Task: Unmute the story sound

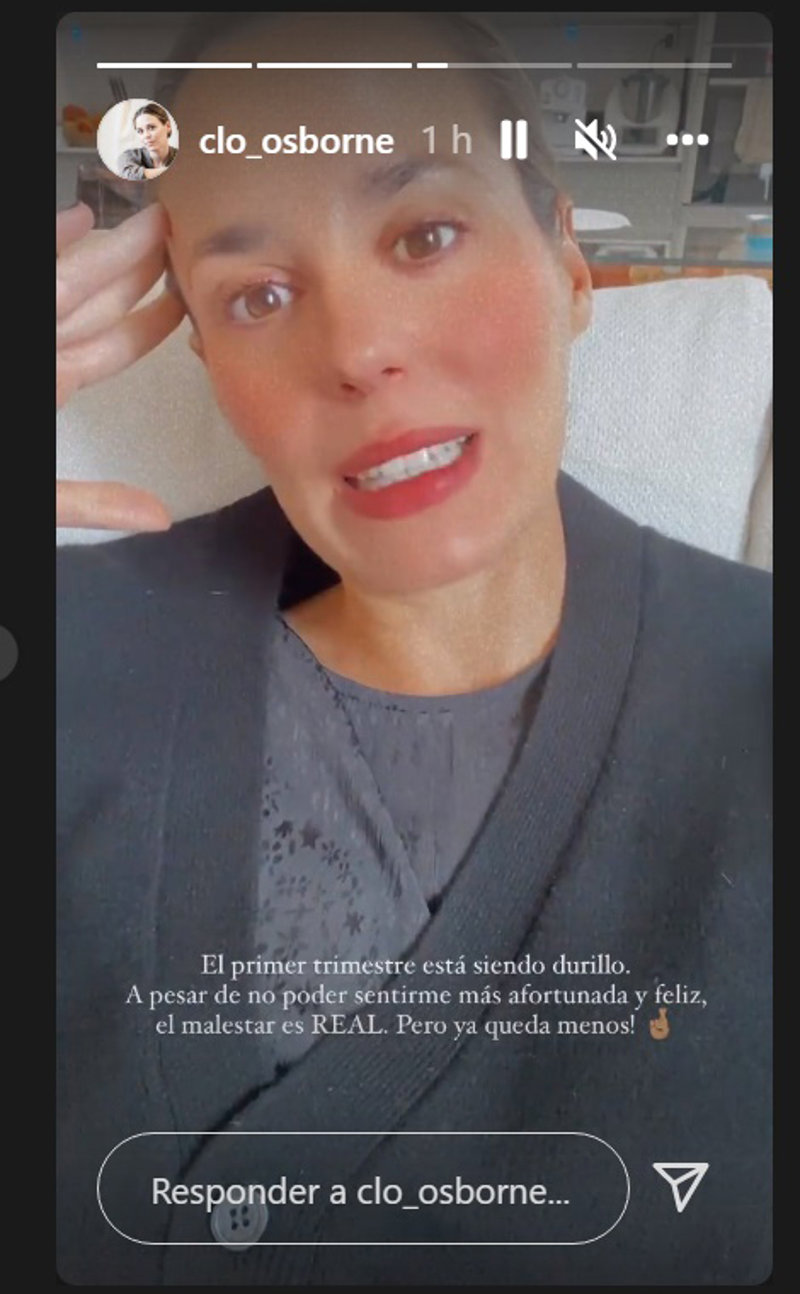Action: click(596, 141)
